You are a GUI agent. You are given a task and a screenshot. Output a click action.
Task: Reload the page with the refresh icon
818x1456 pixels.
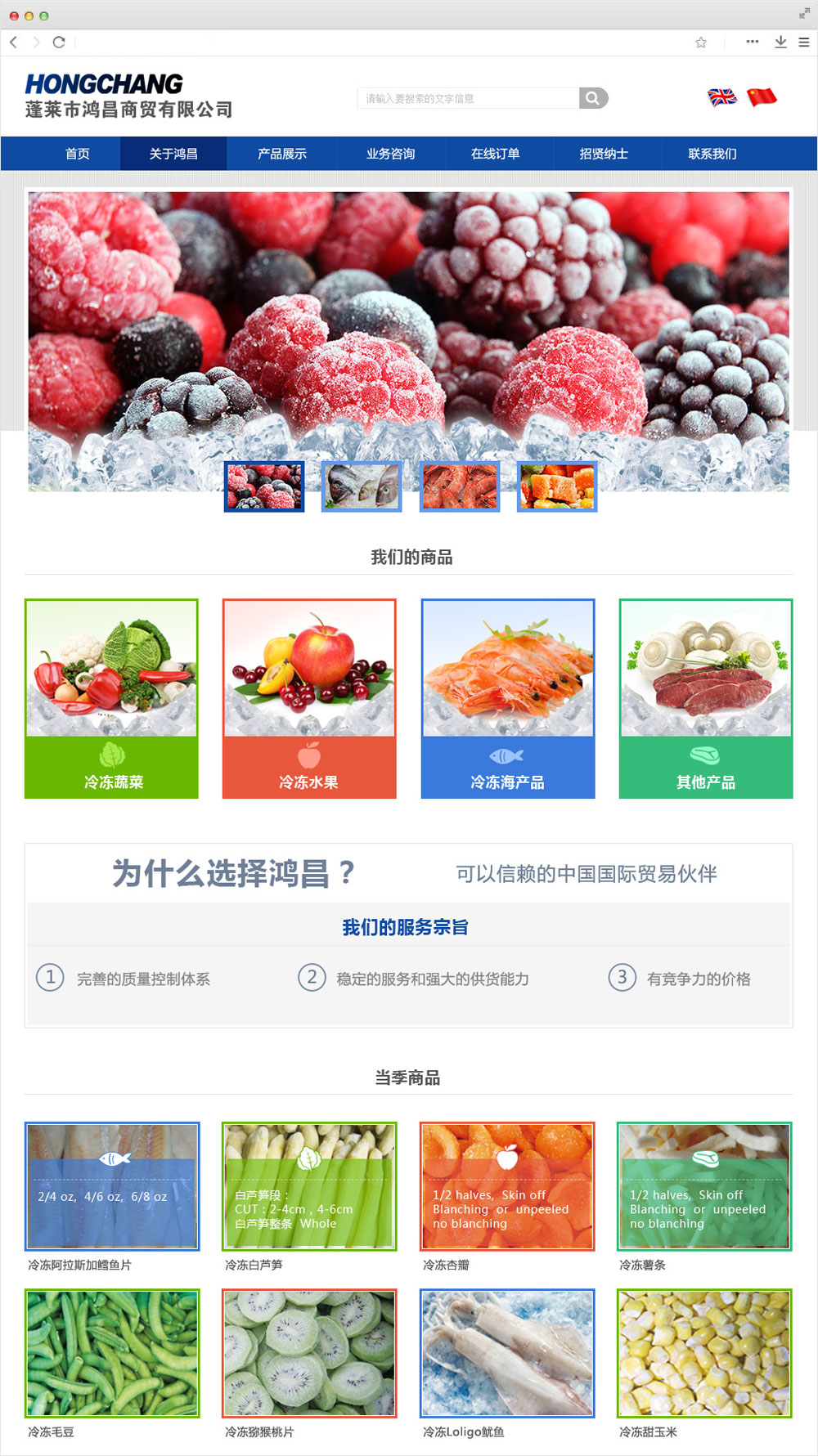(59, 42)
